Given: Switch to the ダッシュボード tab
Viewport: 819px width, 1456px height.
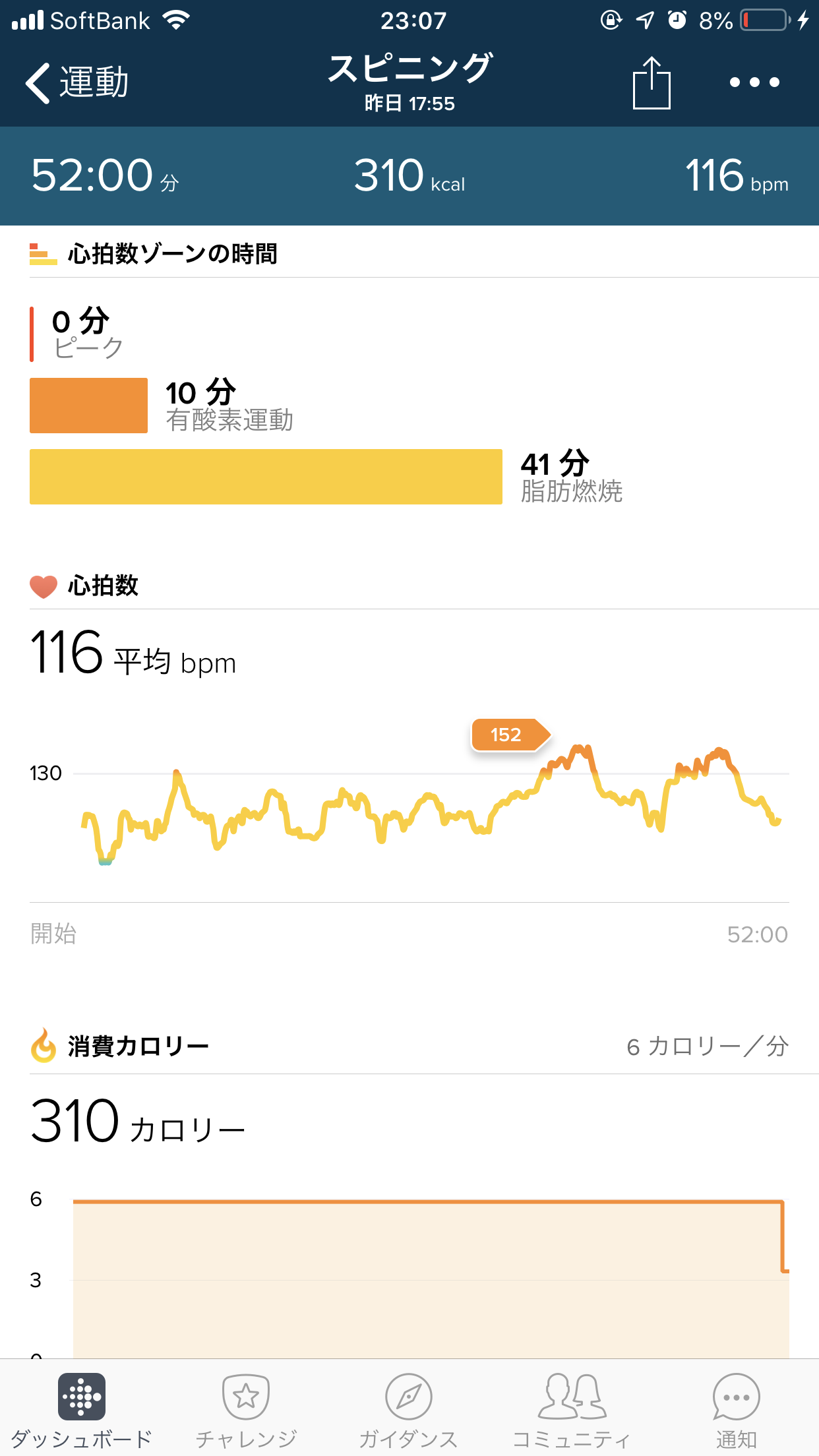Looking at the screenshot, I should pos(82,1409).
